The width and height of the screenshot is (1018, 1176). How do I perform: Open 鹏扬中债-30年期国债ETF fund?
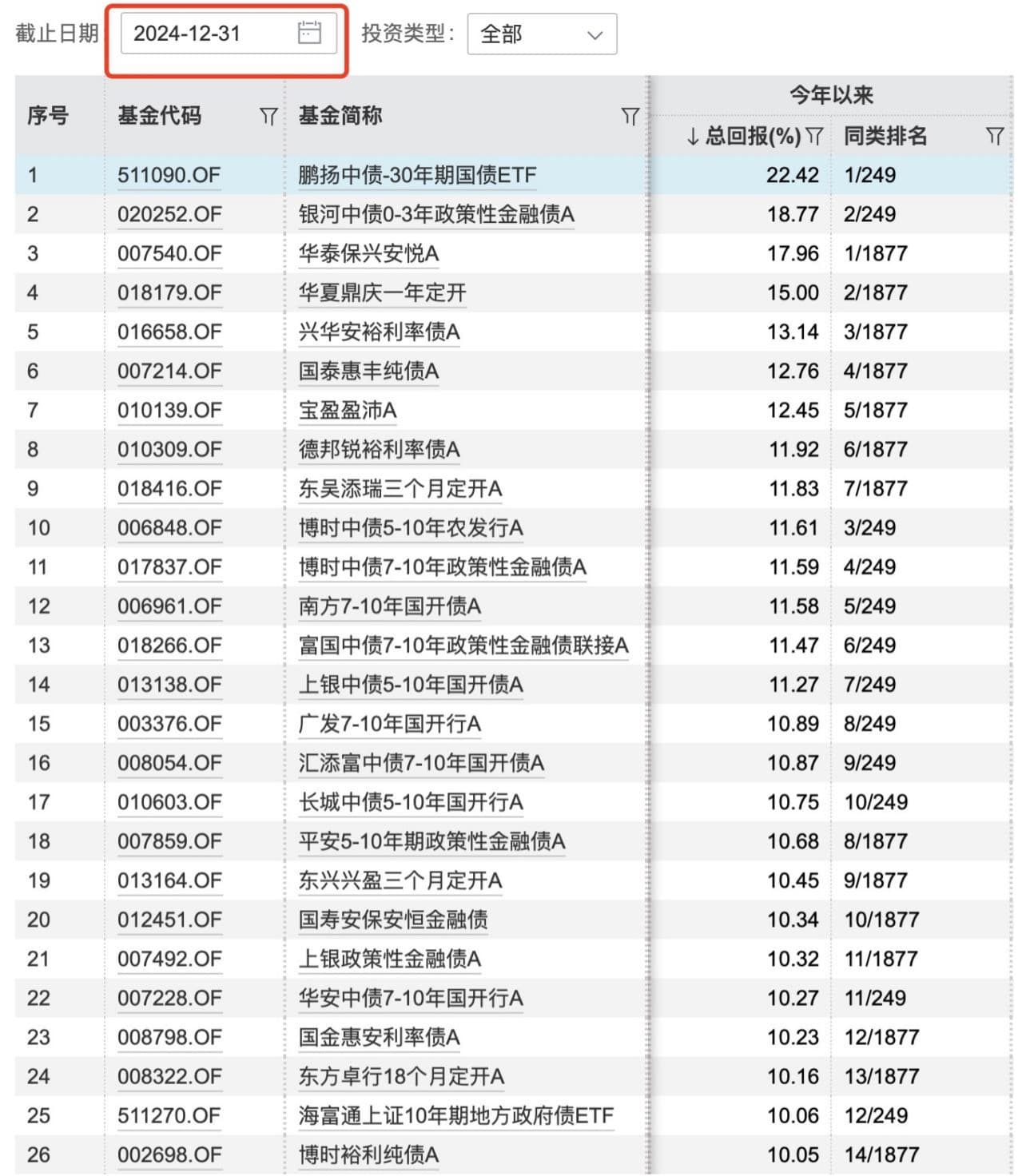[x=417, y=175]
